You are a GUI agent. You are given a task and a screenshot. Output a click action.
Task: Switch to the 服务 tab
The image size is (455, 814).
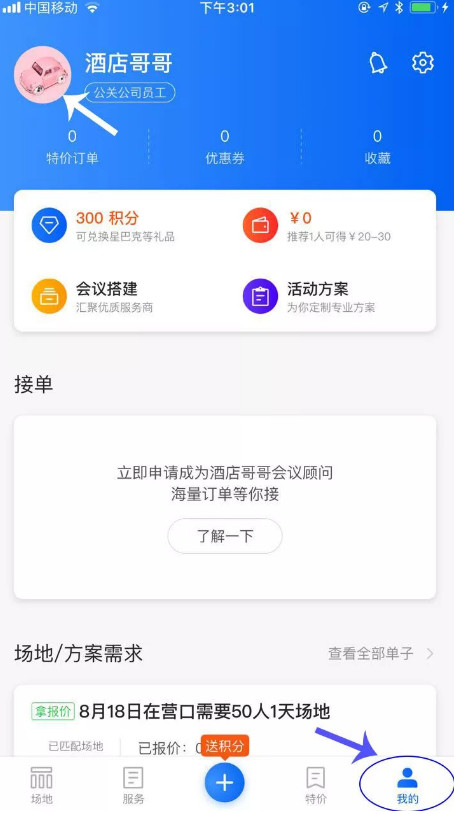click(x=133, y=784)
